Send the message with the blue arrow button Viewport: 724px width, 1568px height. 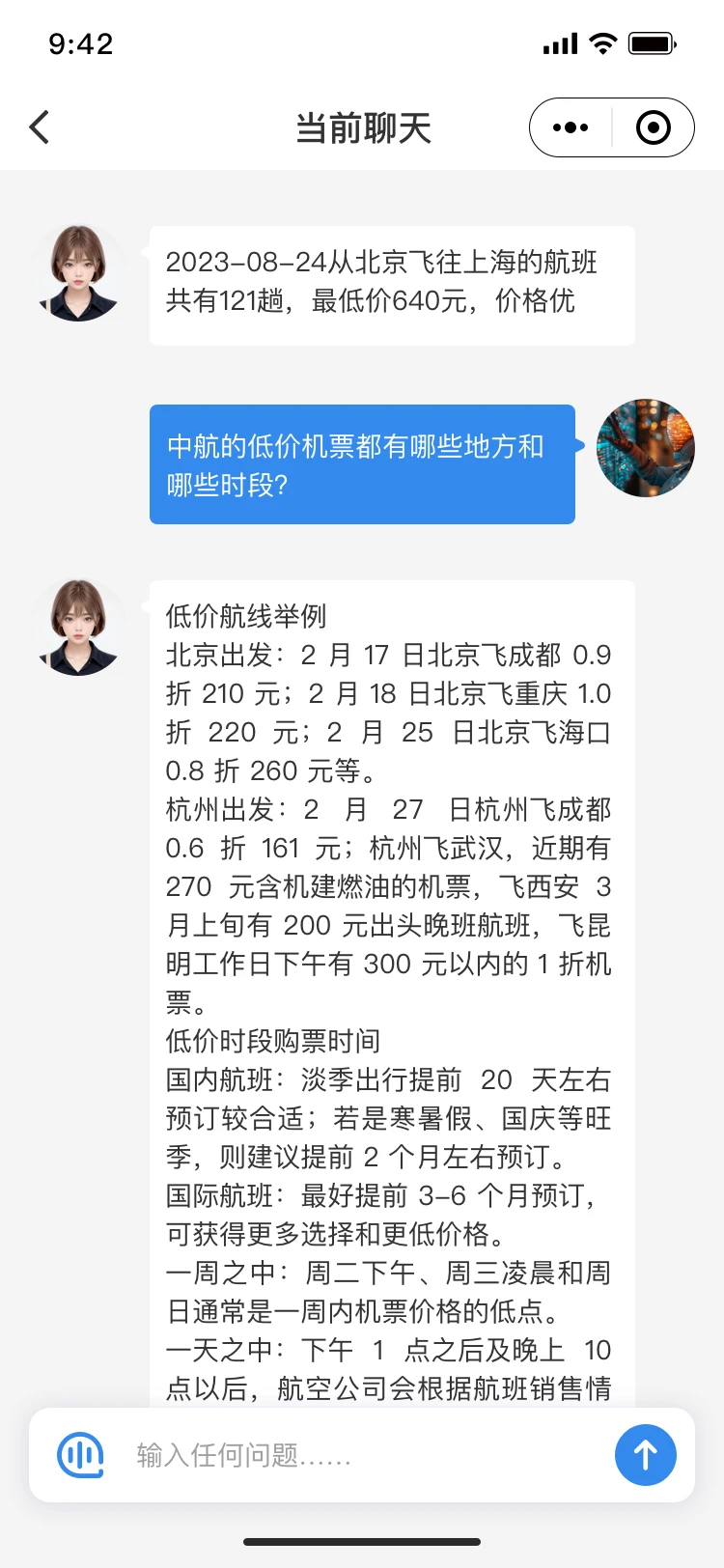[645, 1454]
